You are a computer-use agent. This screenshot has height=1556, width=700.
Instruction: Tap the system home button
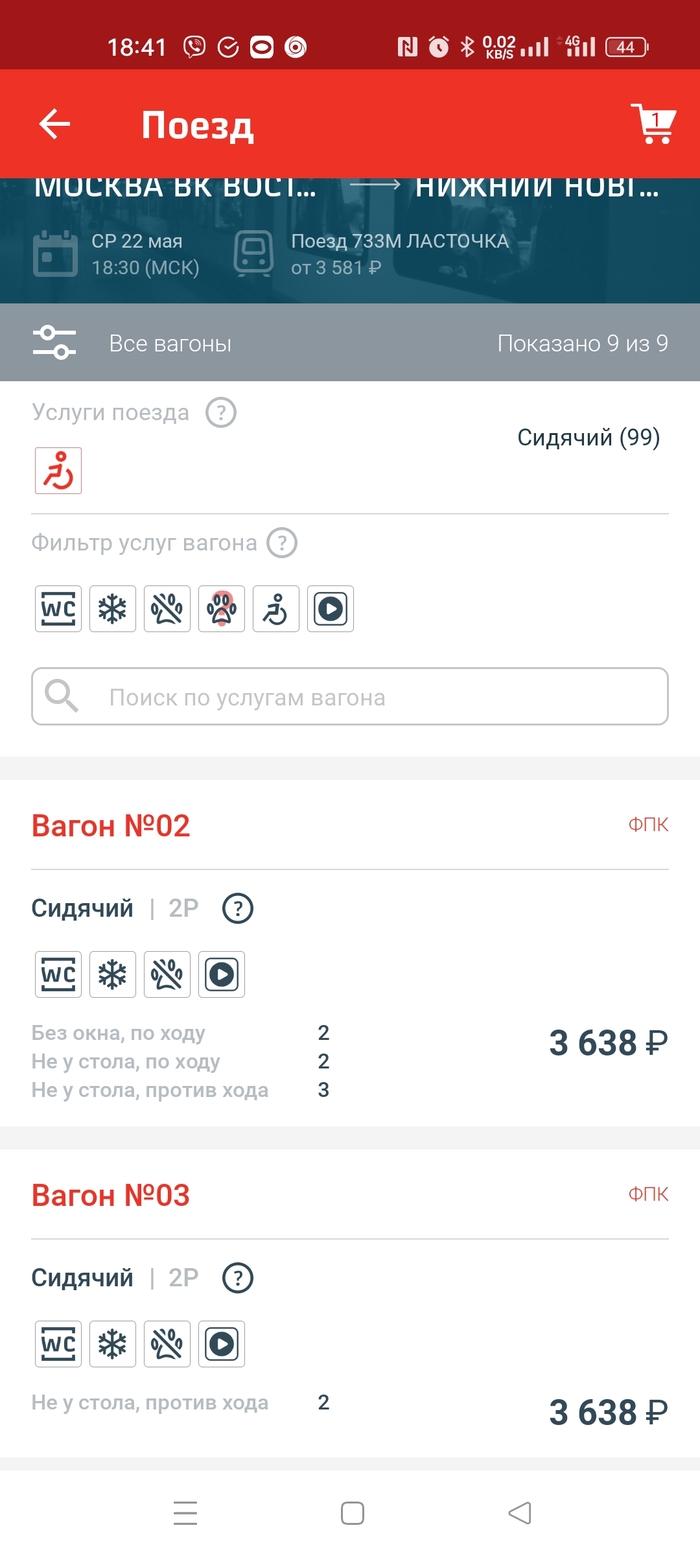point(352,1513)
